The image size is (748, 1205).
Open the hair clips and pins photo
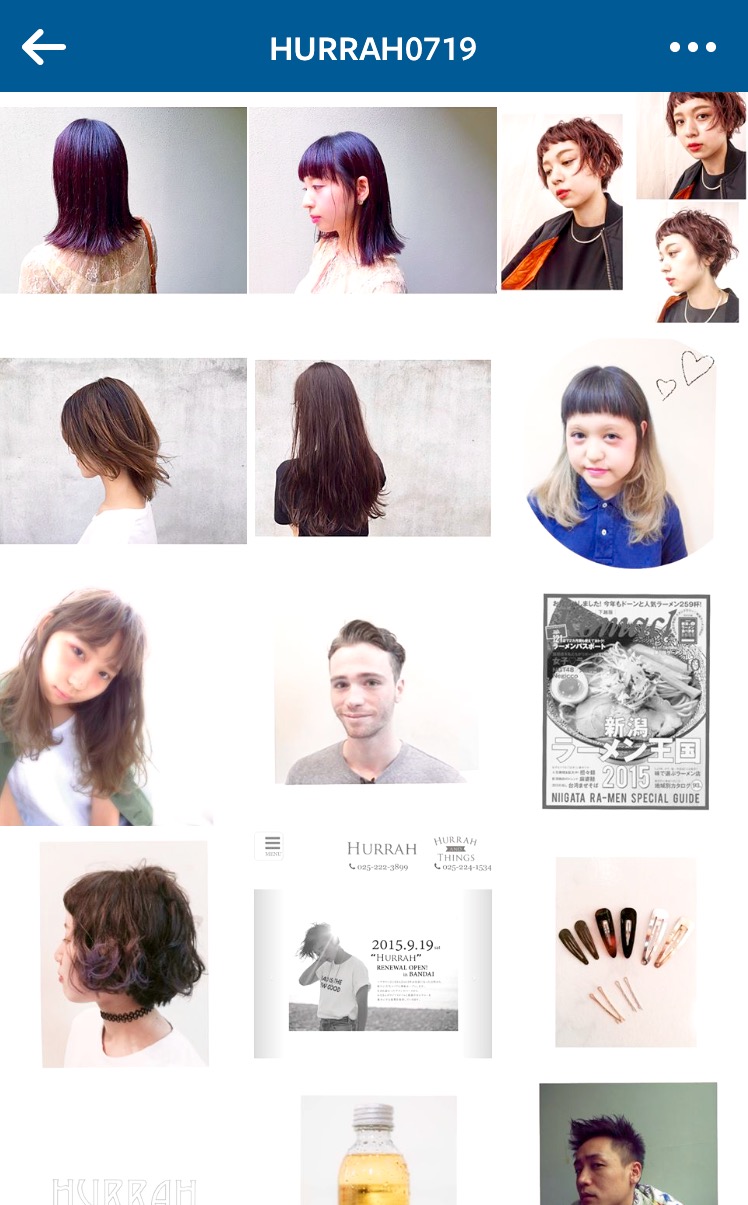625,952
